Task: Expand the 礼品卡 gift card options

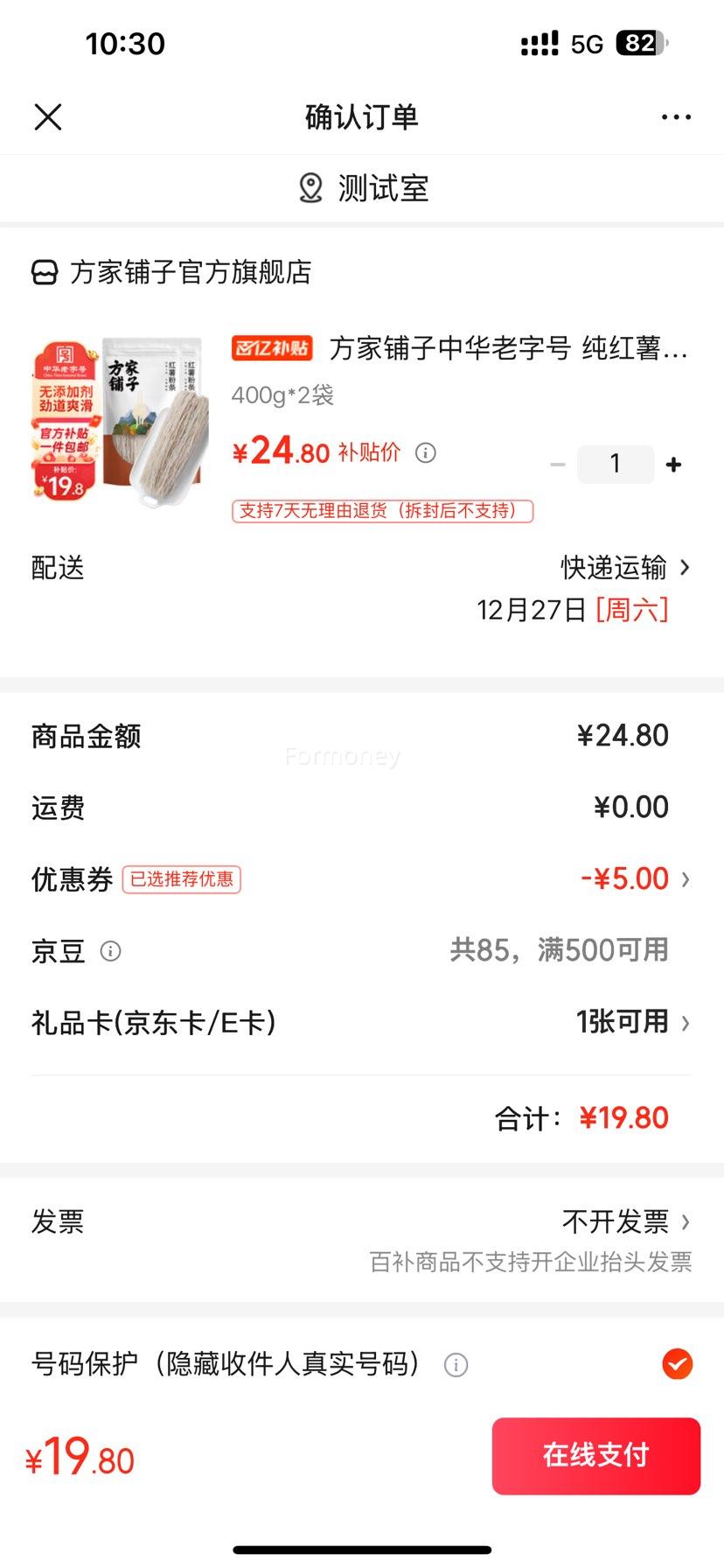Action: [x=686, y=1022]
